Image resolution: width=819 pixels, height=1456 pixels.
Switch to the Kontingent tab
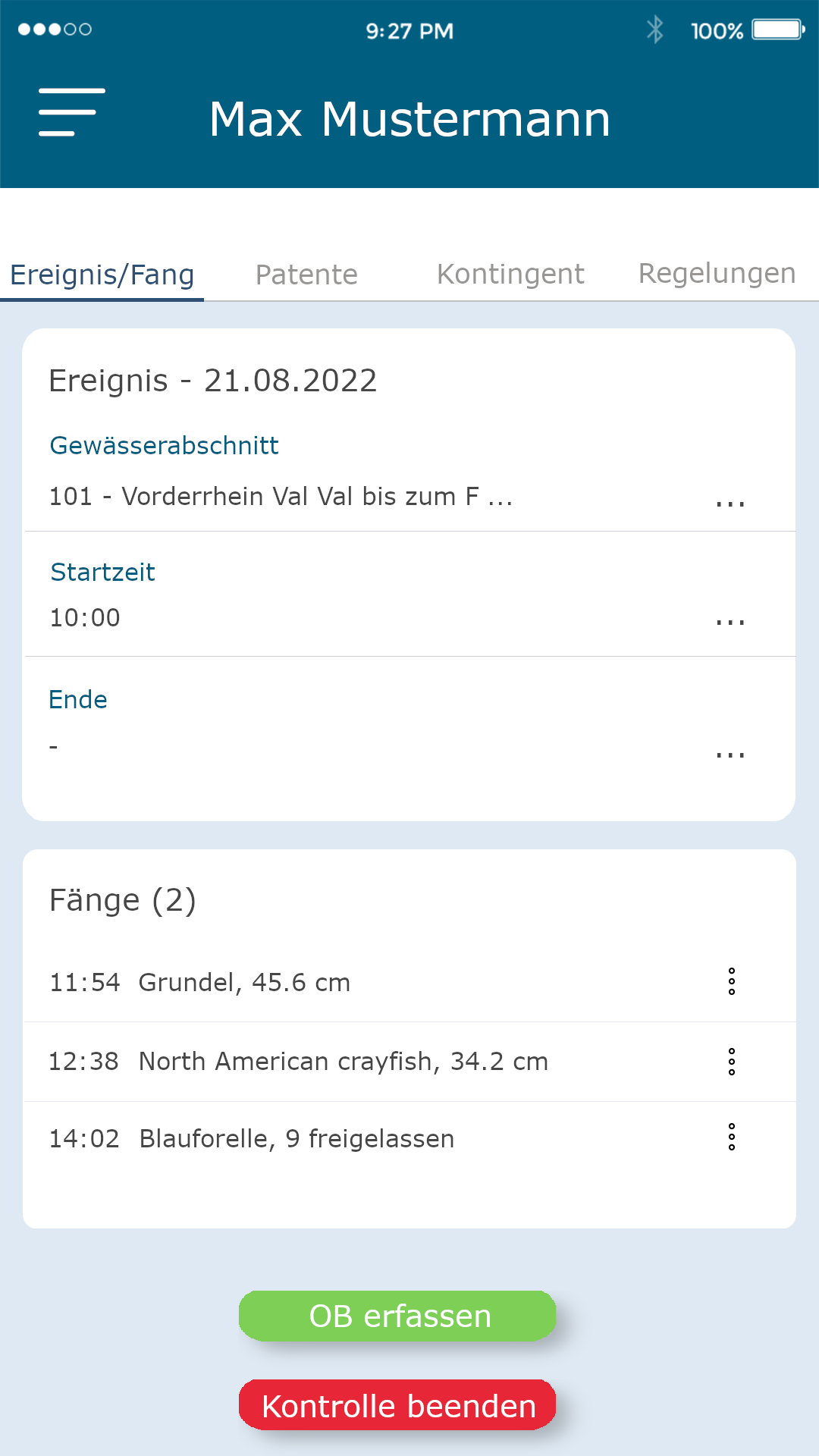coord(510,274)
